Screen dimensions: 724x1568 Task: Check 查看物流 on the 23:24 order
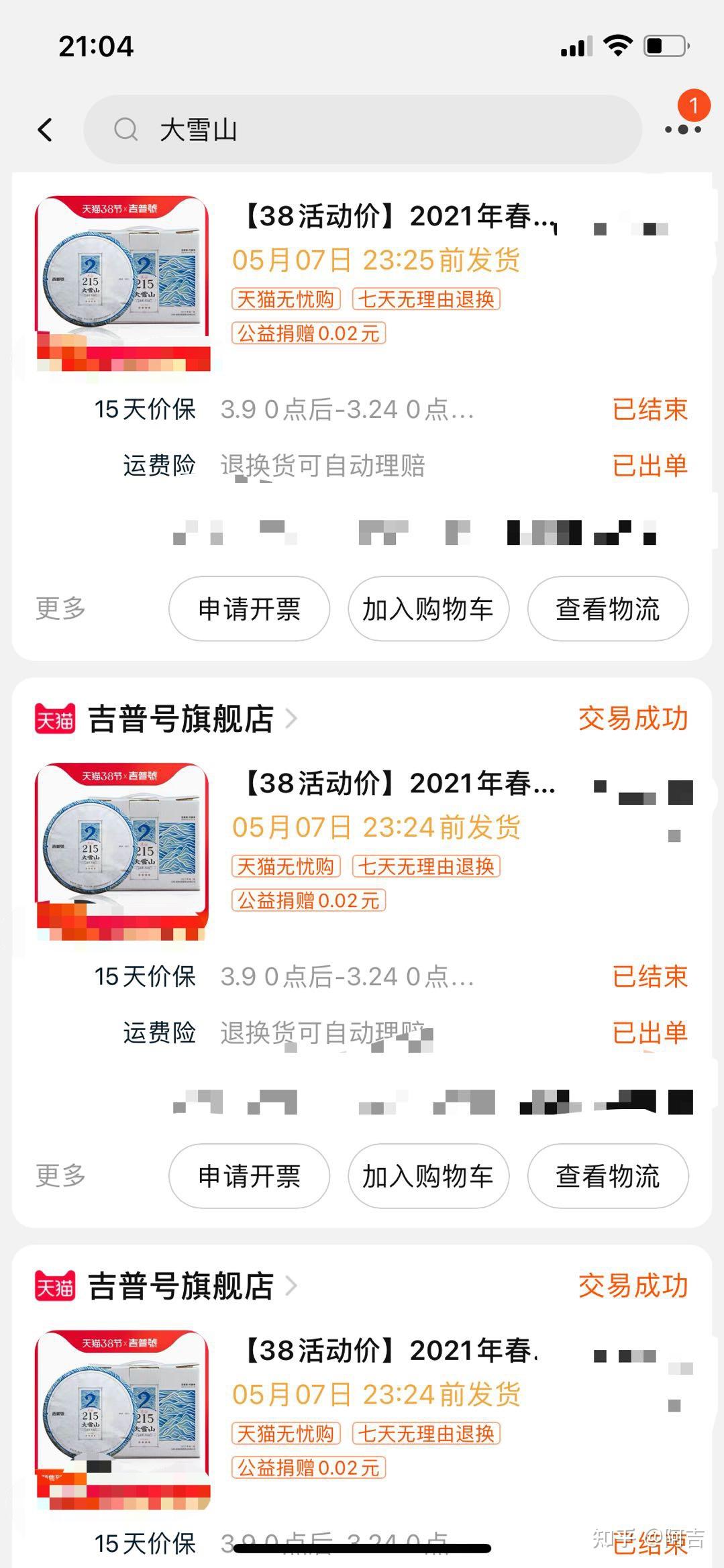(x=607, y=1175)
